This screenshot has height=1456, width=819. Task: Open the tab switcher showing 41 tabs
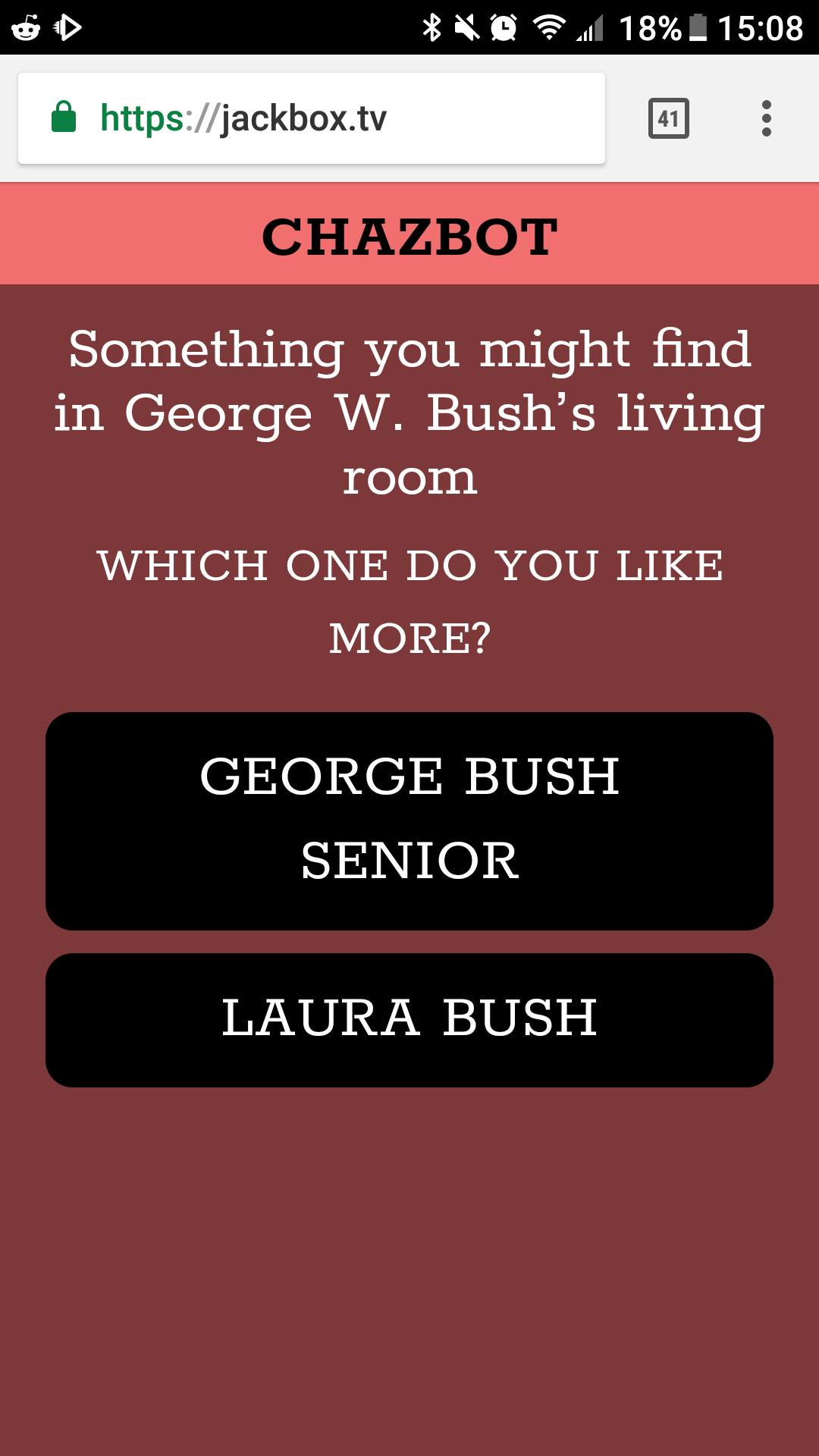(668, 118)
